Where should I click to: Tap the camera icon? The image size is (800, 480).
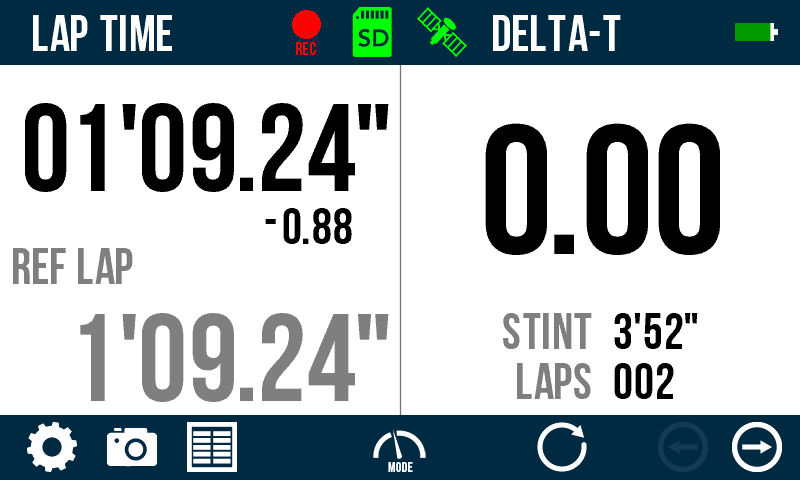(132, 447)
